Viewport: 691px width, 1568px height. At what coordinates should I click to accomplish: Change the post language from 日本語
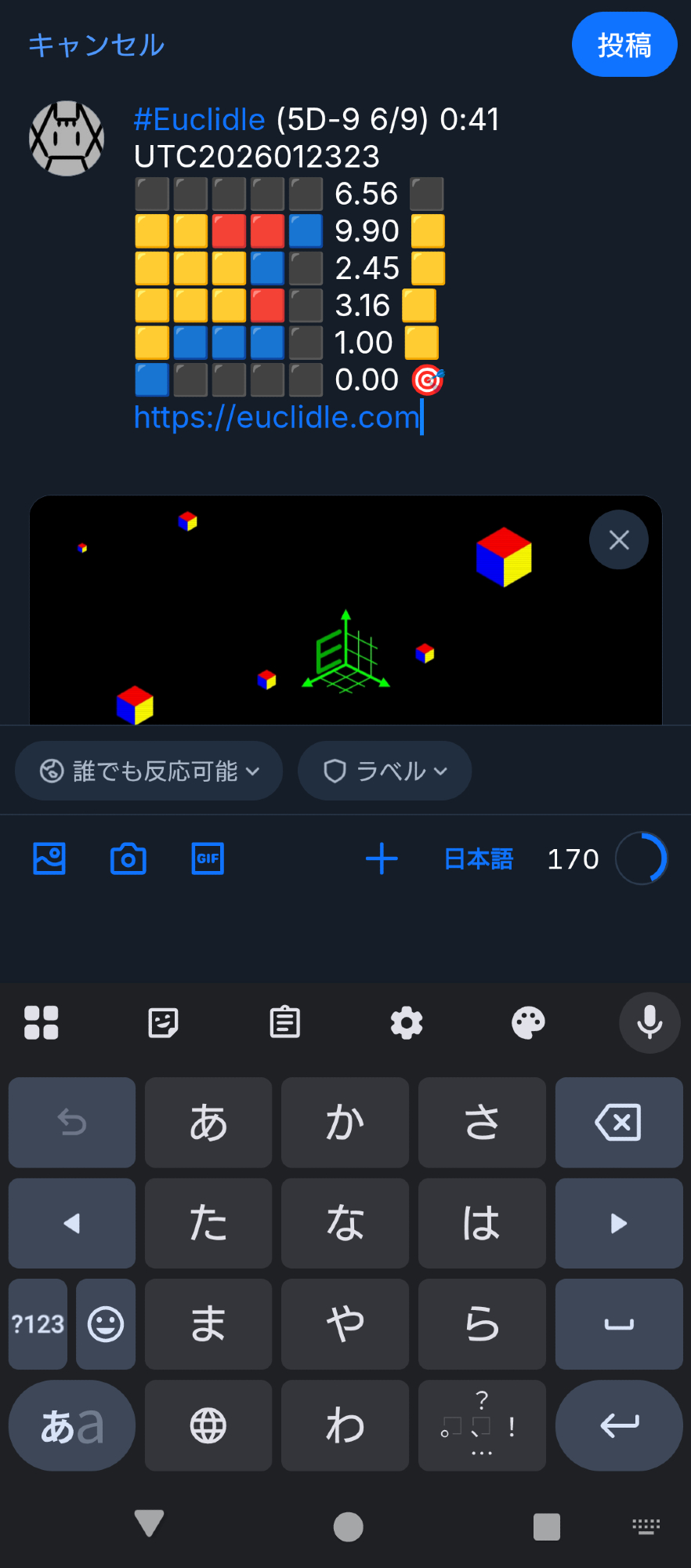479,859
